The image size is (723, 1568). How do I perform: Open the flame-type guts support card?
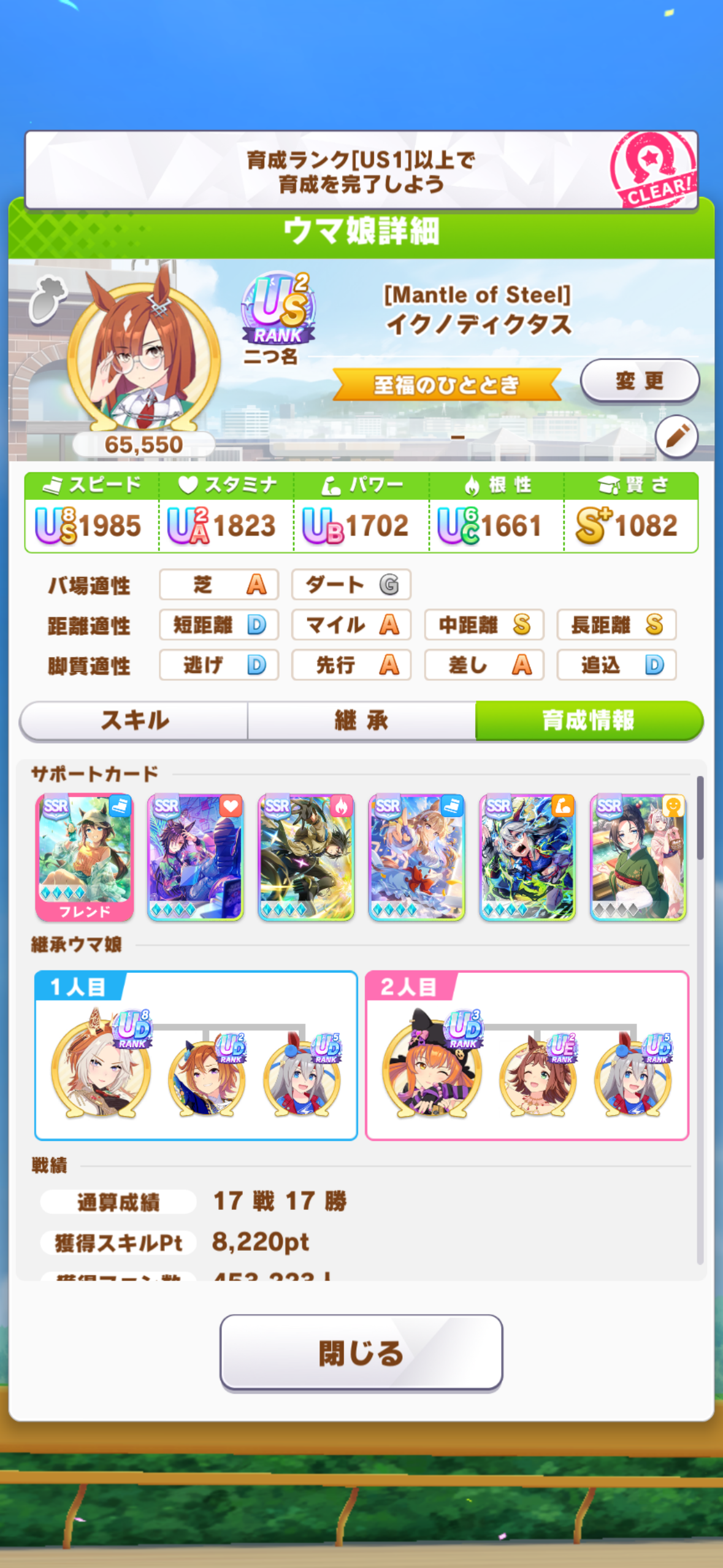[306, 856]
